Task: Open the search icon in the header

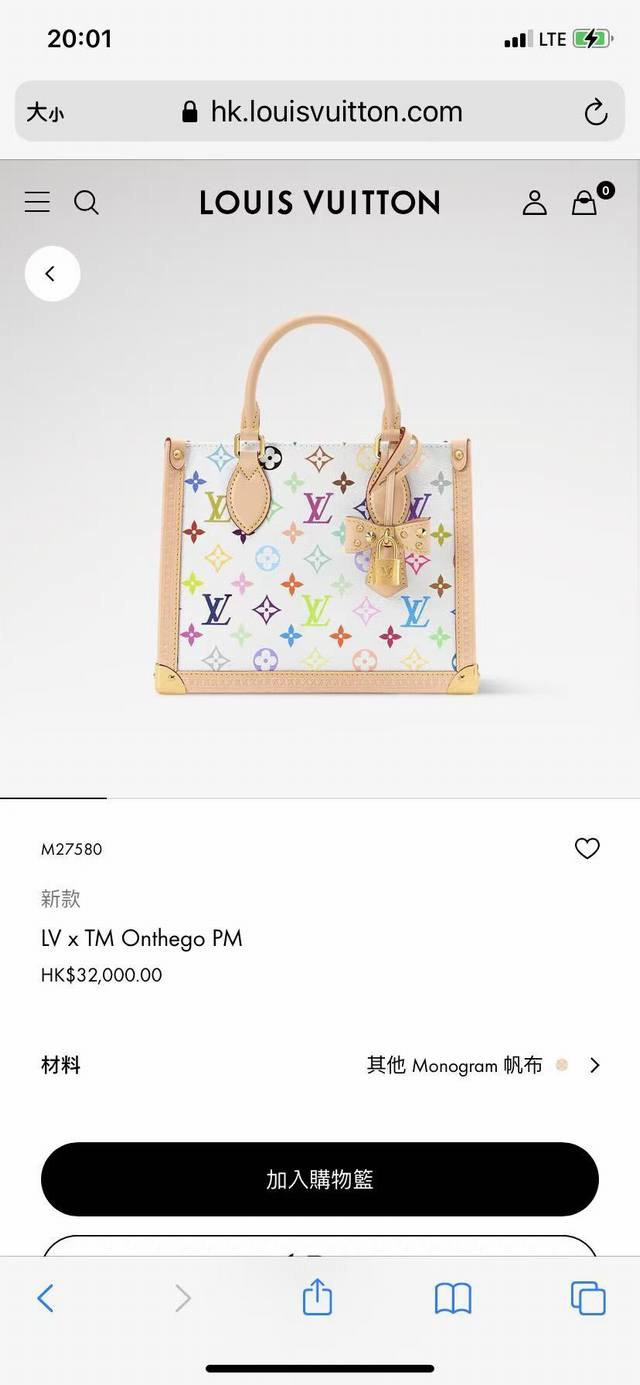Action: (87, 203)
